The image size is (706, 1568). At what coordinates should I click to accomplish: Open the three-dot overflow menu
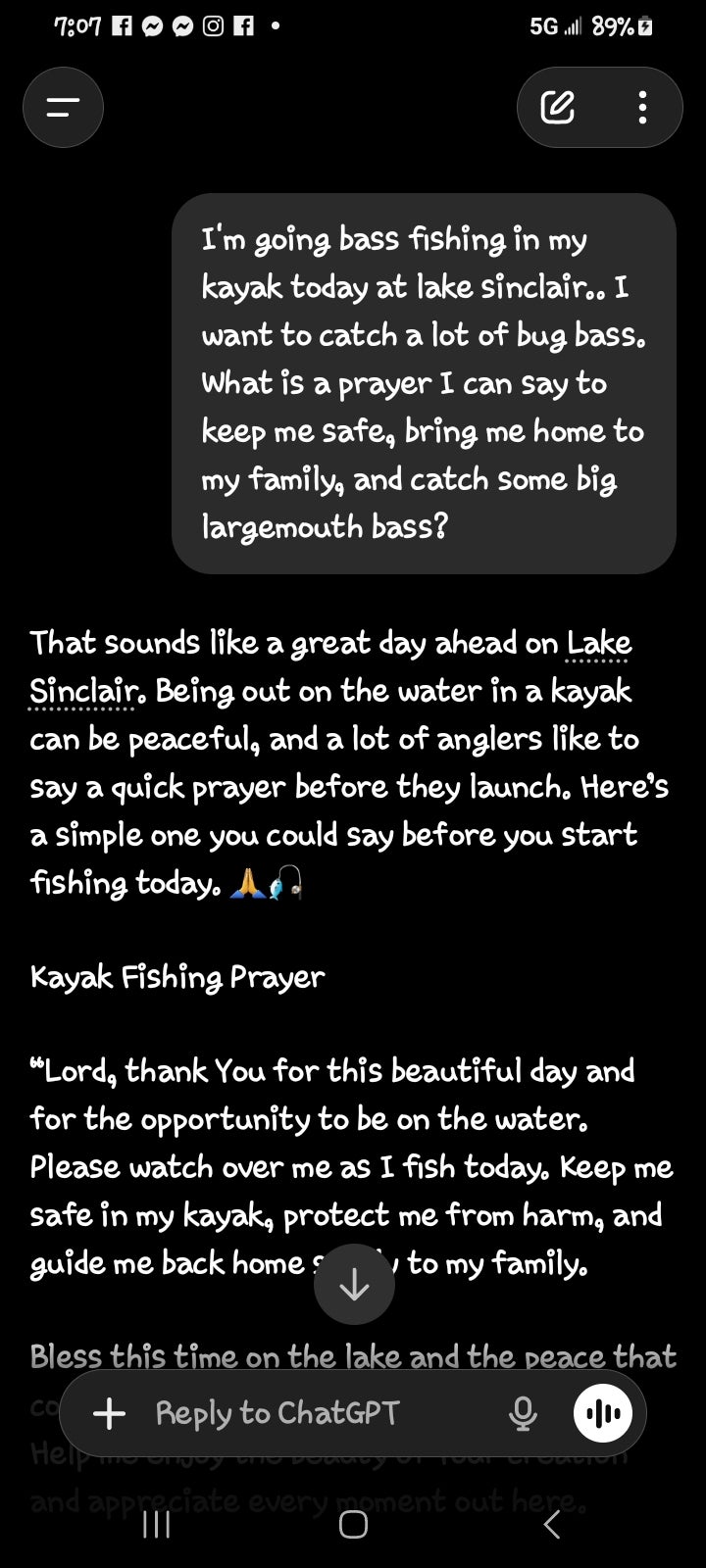pyautogui.click(x=642, y=108)
